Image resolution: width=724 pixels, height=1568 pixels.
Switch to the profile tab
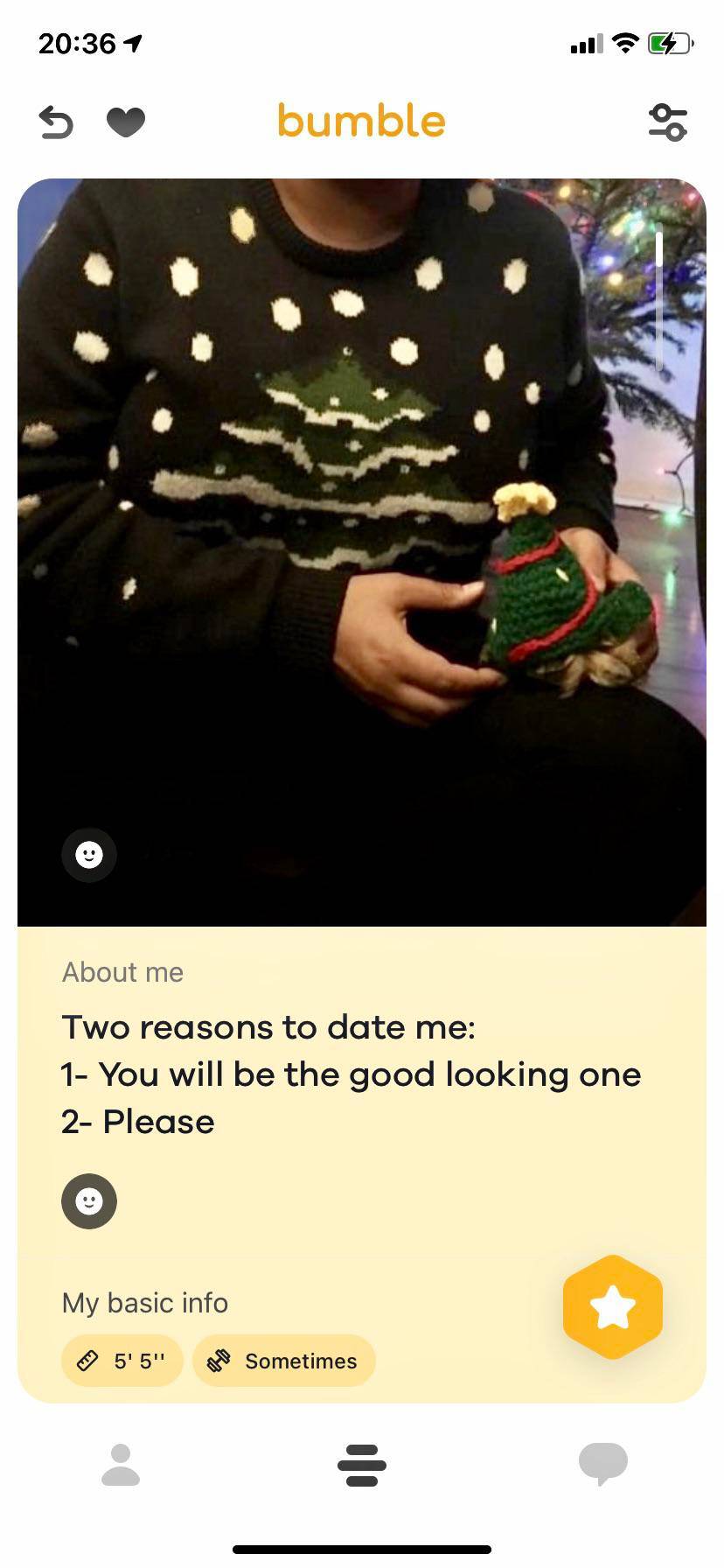point(121,1465)
